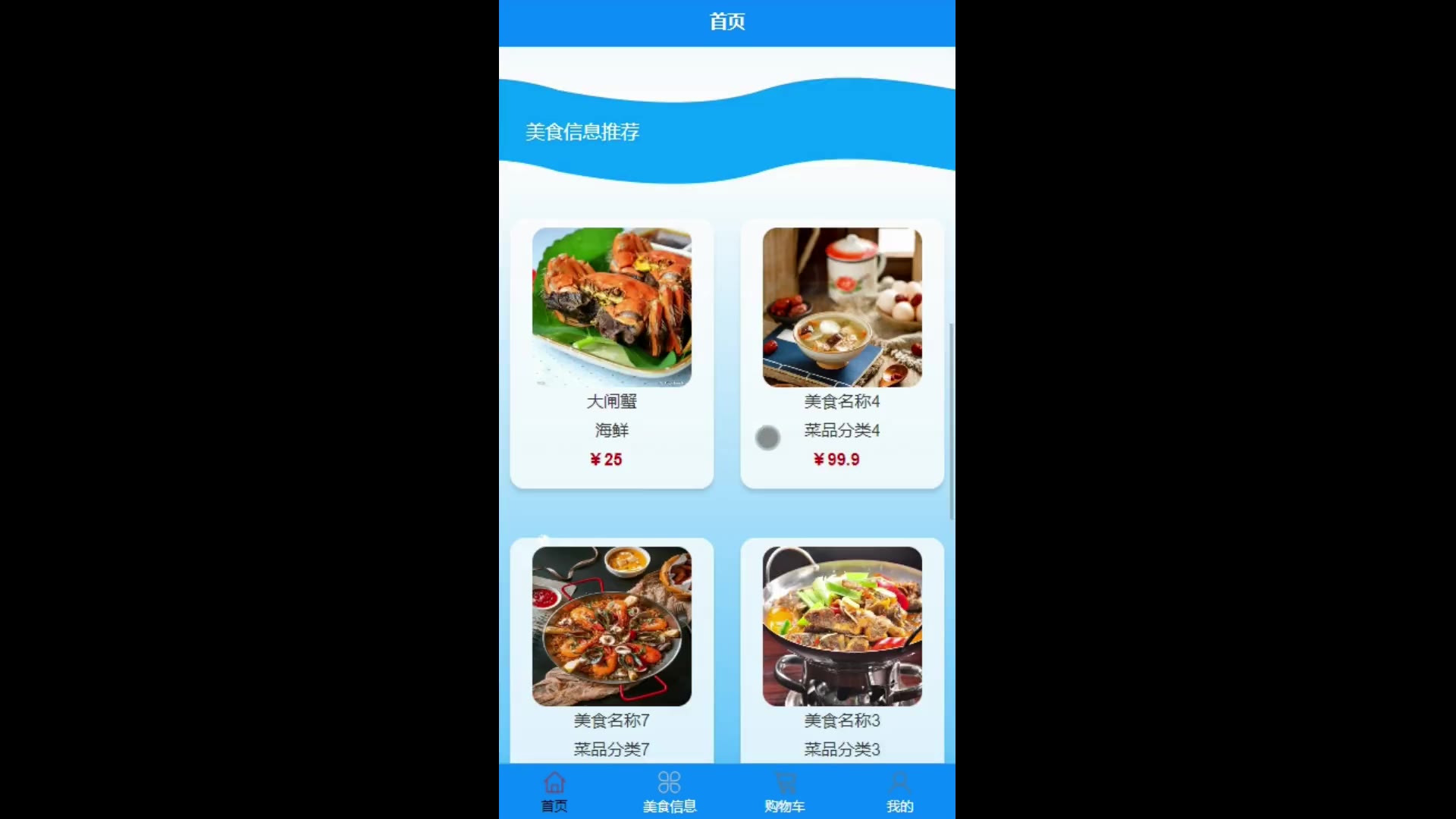This screenshot has width=1456, height=819.
Task: Open the 我的 profile tab
Action: coord(899,792)
